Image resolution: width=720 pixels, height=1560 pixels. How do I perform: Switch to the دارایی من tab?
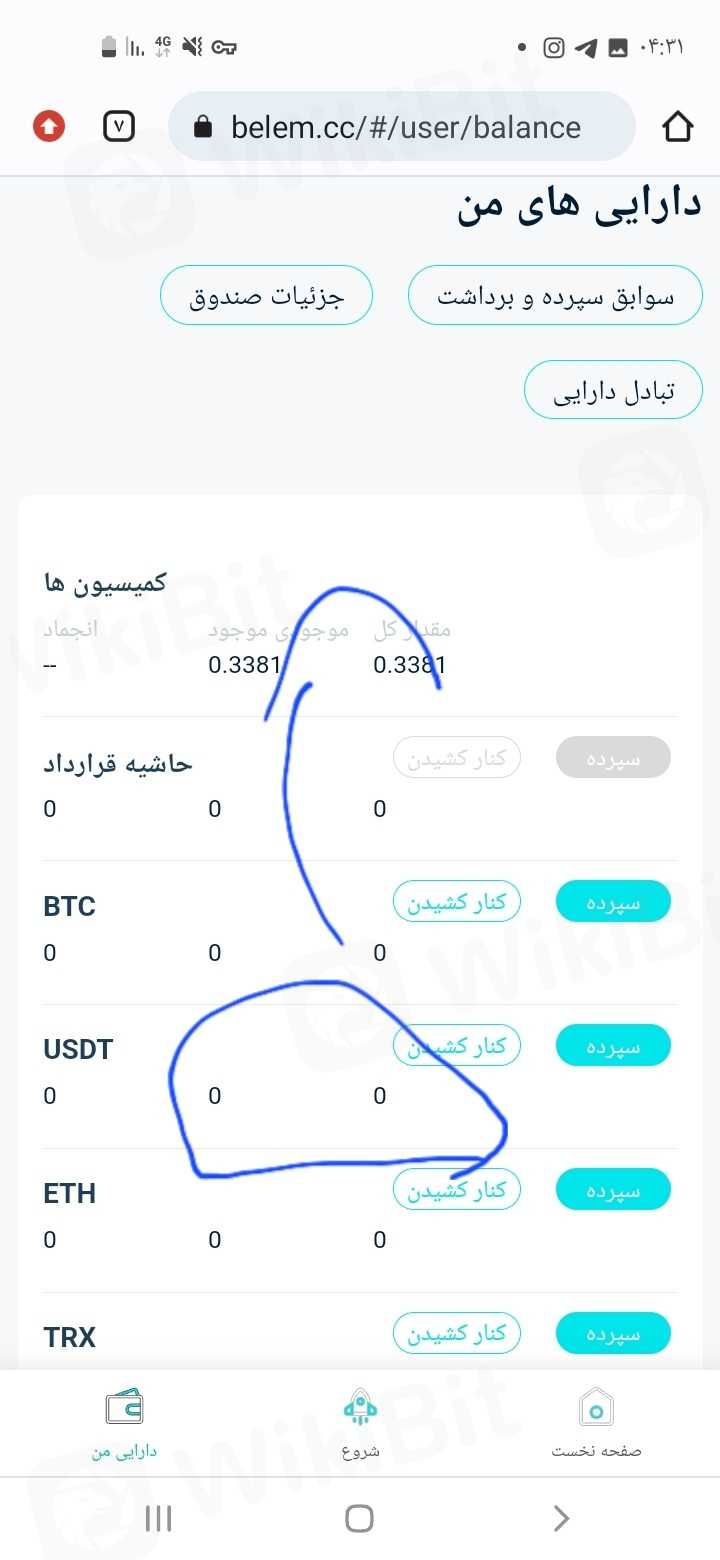click(124, 1423)
